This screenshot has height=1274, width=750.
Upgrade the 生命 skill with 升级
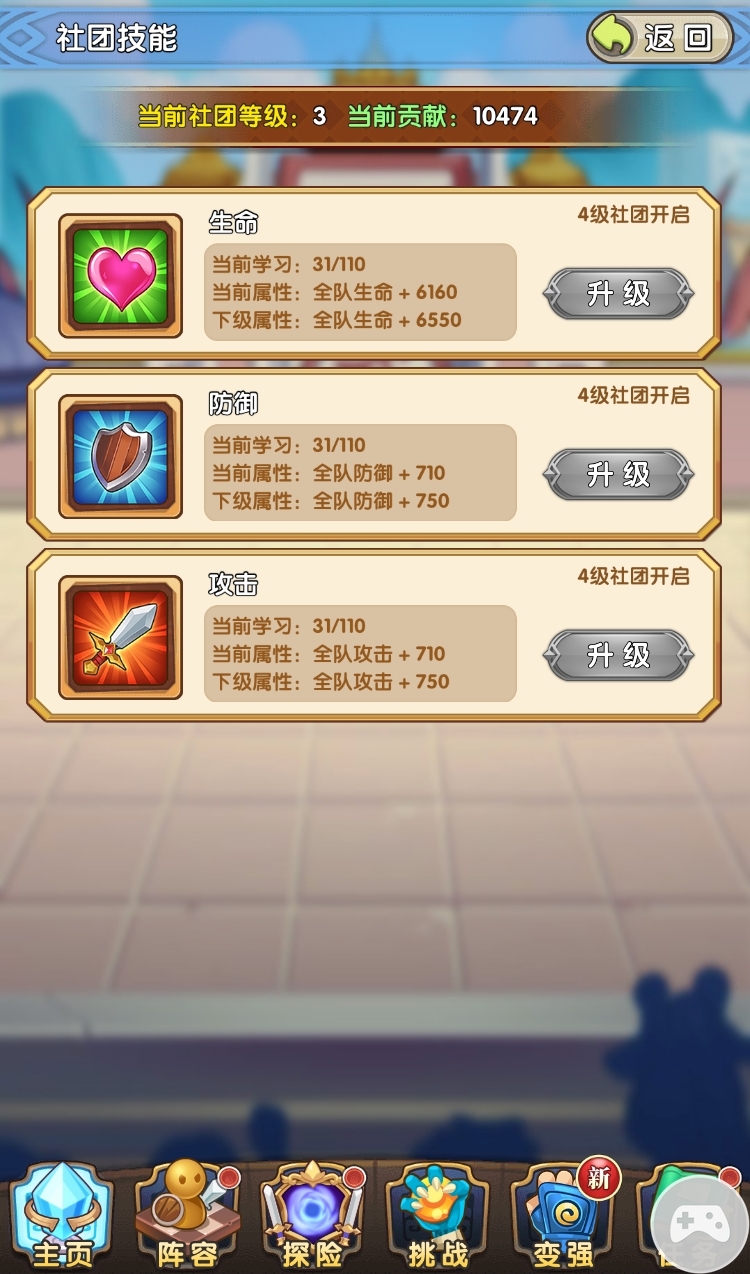[618, 294]
